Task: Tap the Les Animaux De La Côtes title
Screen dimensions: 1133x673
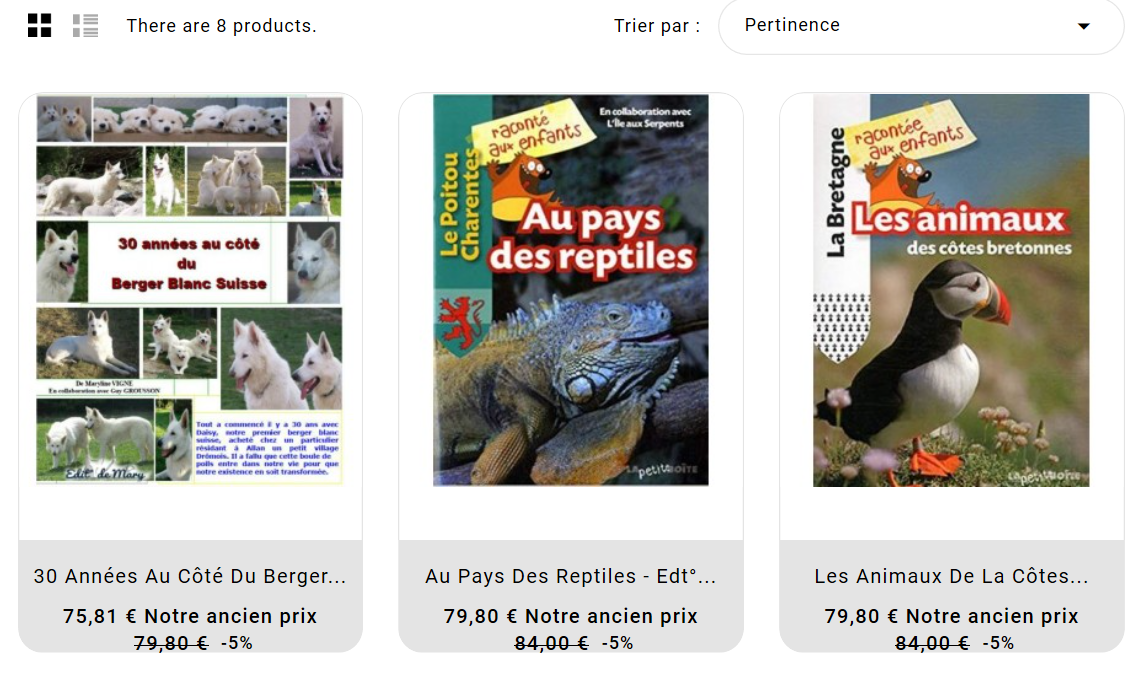Action: coord(951,576)
